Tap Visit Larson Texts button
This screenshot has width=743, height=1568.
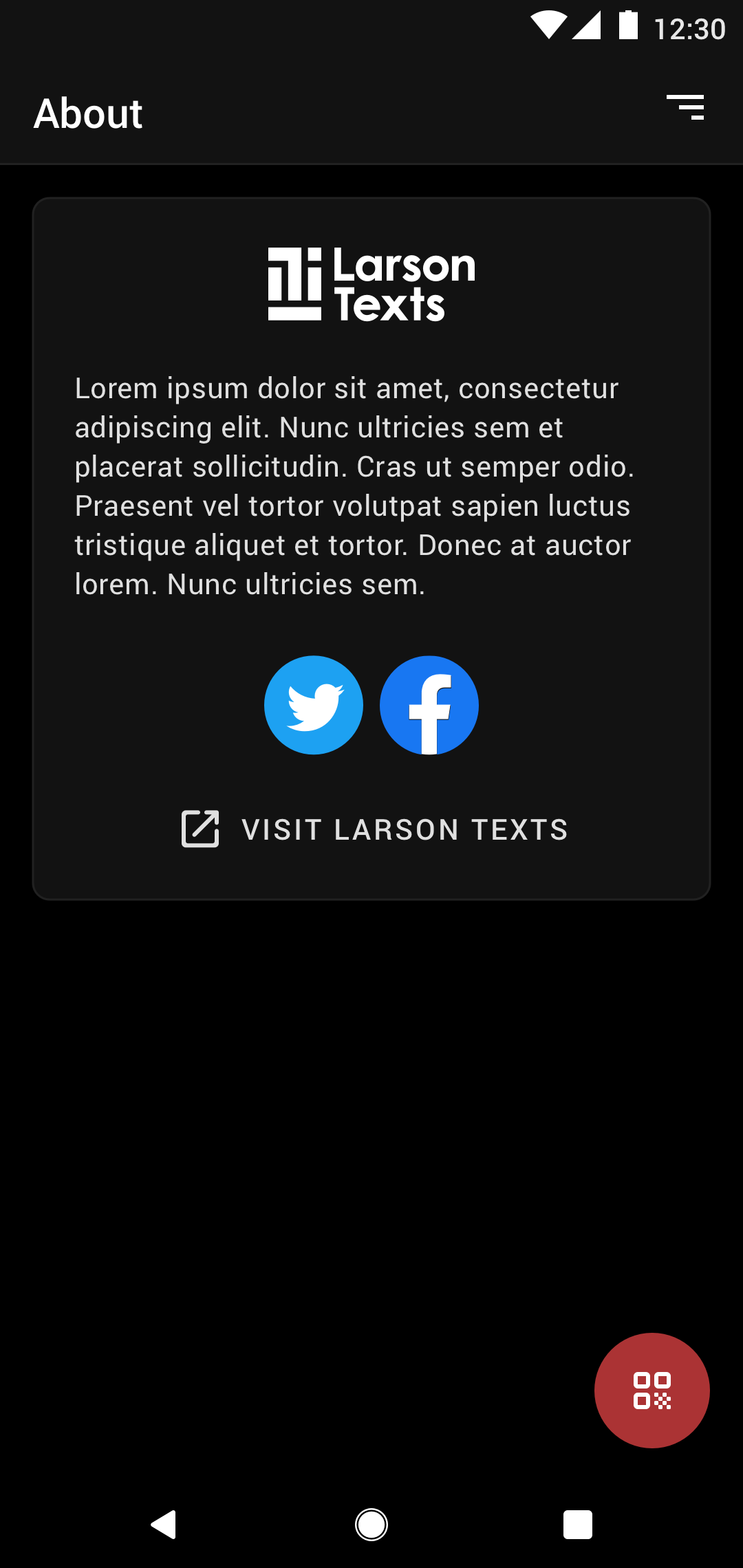click(374, 829)
